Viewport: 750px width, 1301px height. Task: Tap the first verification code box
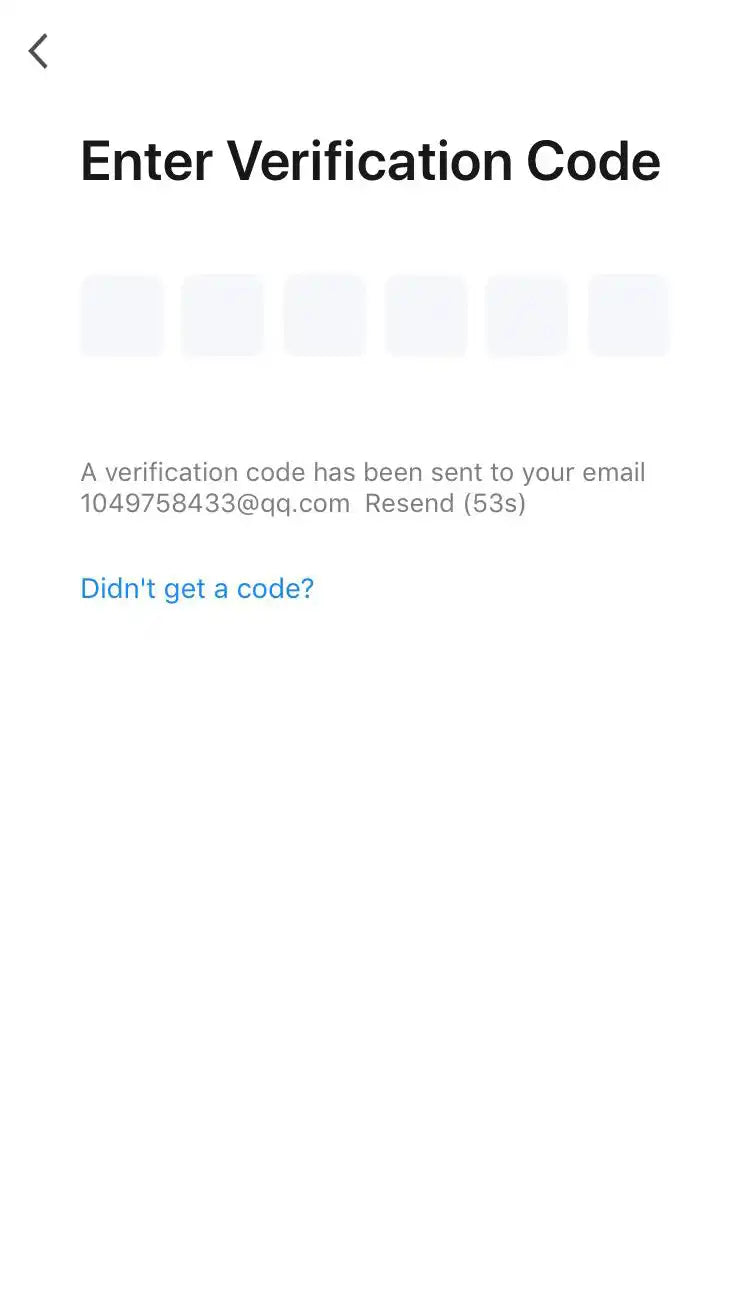(122, 316)
